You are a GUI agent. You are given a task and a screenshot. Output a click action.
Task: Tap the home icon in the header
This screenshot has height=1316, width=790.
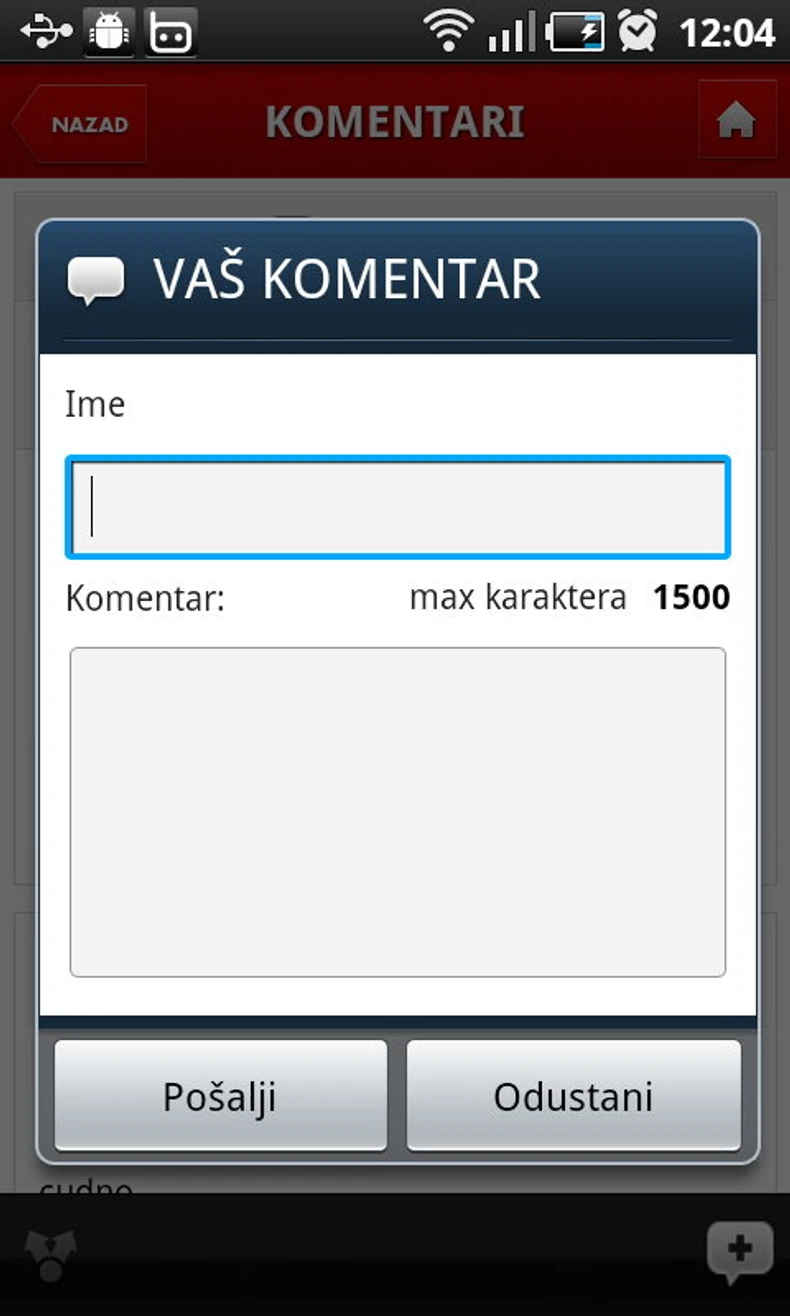pos(737,120)
